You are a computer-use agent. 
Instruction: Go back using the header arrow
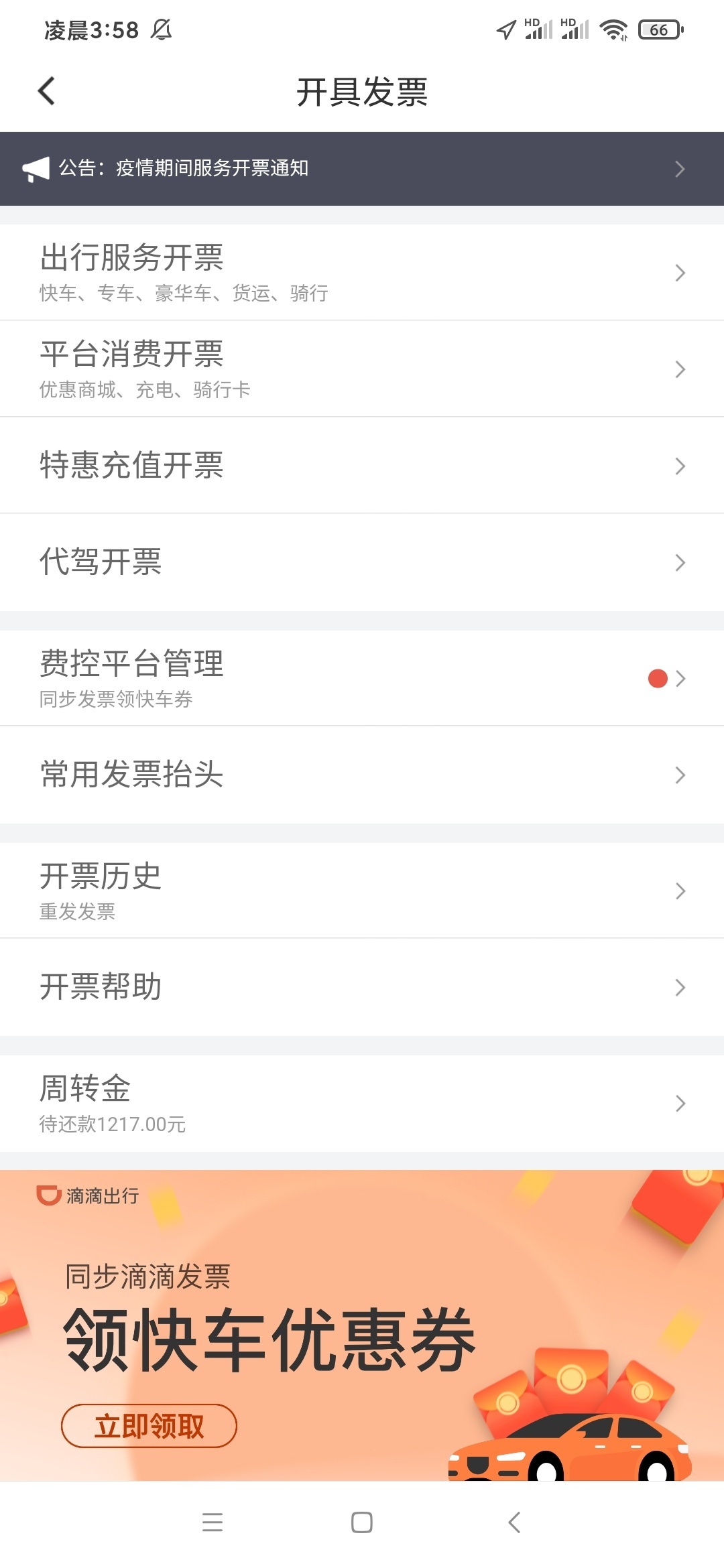[46, 91]
